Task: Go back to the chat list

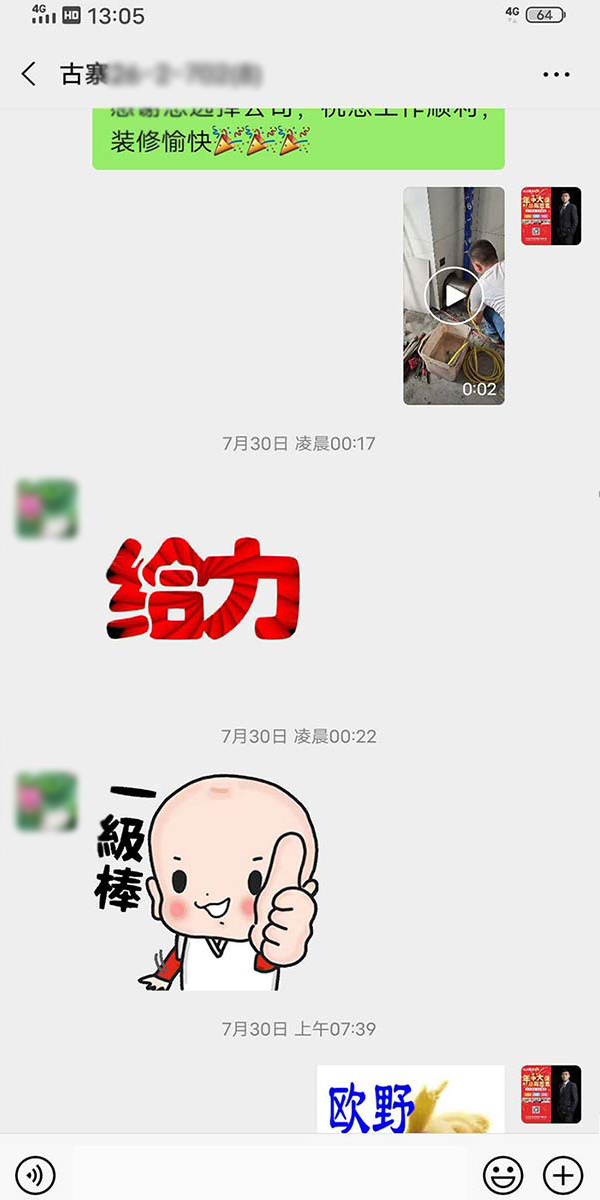Action: tap(29, 74)
